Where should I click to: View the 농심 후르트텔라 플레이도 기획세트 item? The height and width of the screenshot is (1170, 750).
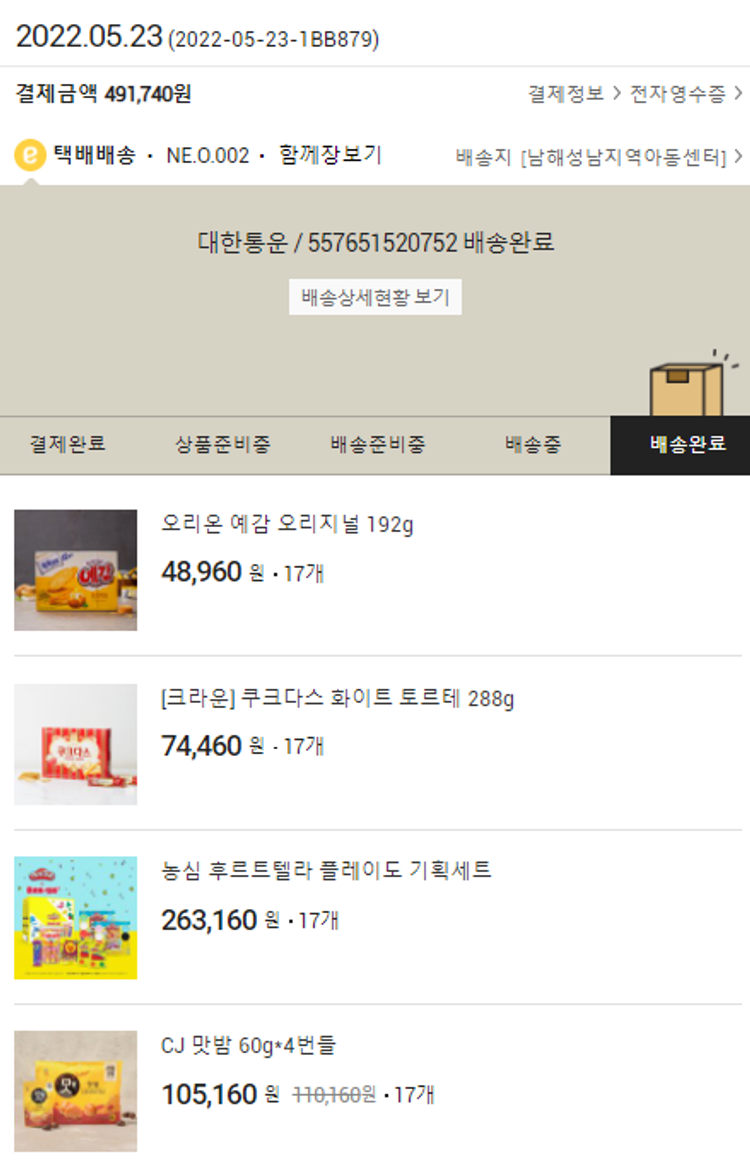(326, 871)
